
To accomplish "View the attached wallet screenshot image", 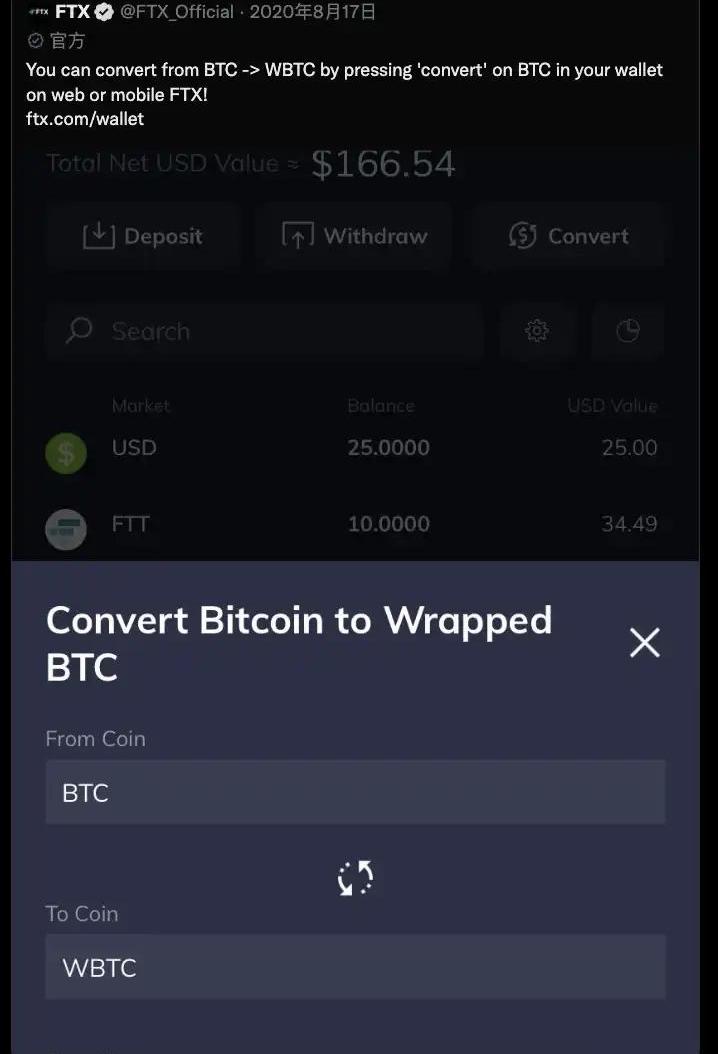I will 355,590.
